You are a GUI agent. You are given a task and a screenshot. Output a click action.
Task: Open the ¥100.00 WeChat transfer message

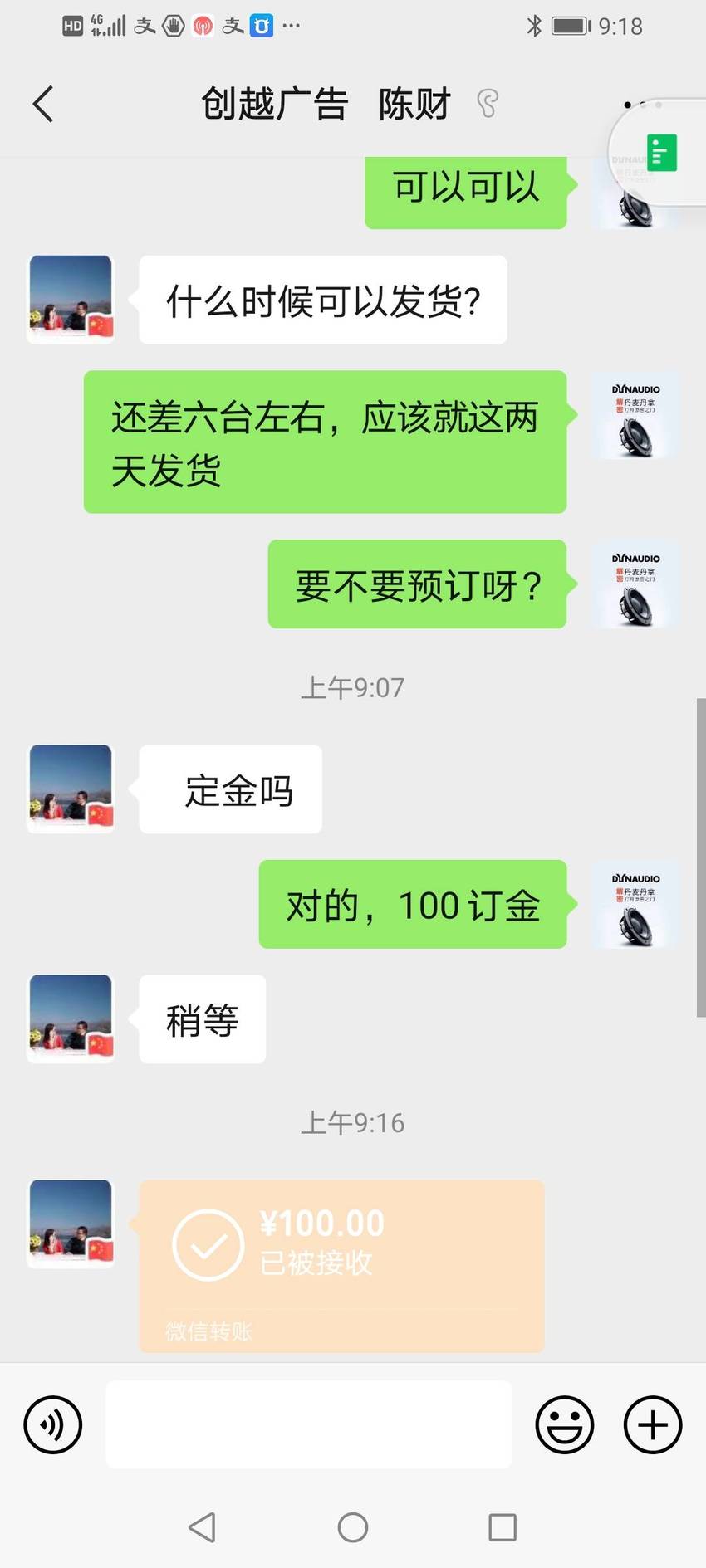(x=341, y=1265)
